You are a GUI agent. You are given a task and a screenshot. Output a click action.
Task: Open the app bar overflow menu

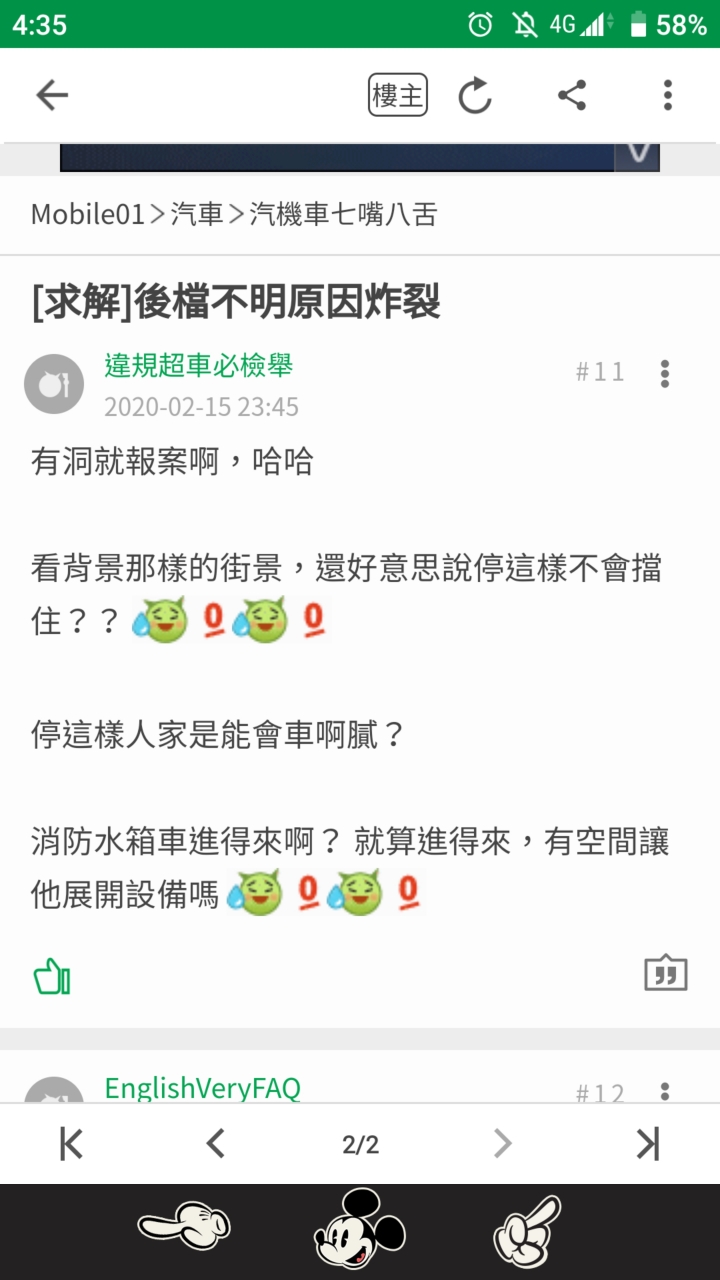point(667,96)
